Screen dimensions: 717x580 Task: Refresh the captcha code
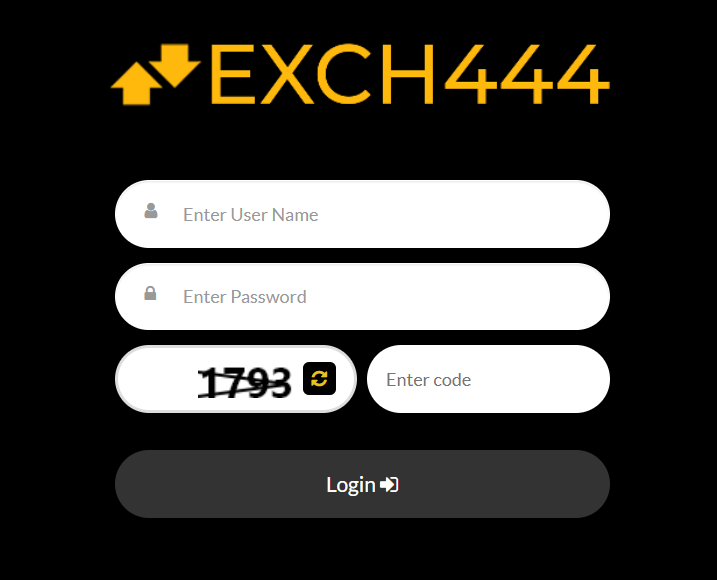tap(319, 379)
